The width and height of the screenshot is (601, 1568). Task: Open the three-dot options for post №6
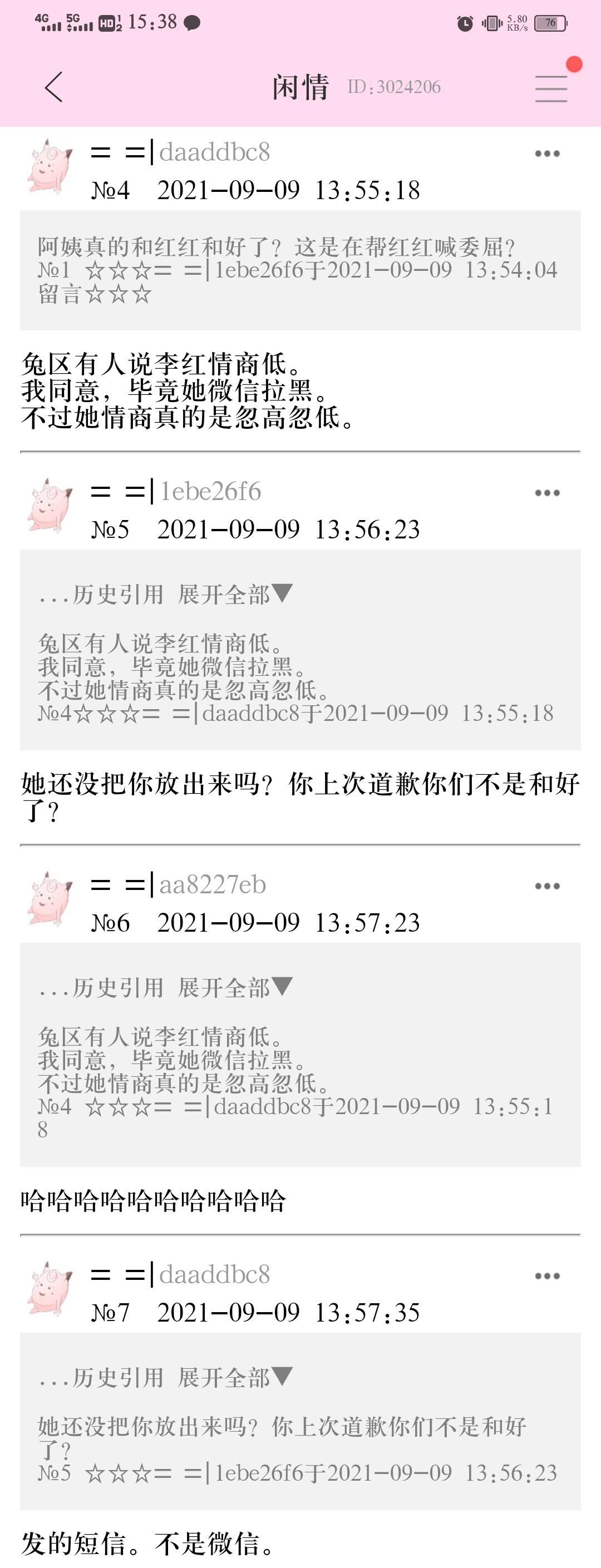pyautogui.click(x=547, y=886)
